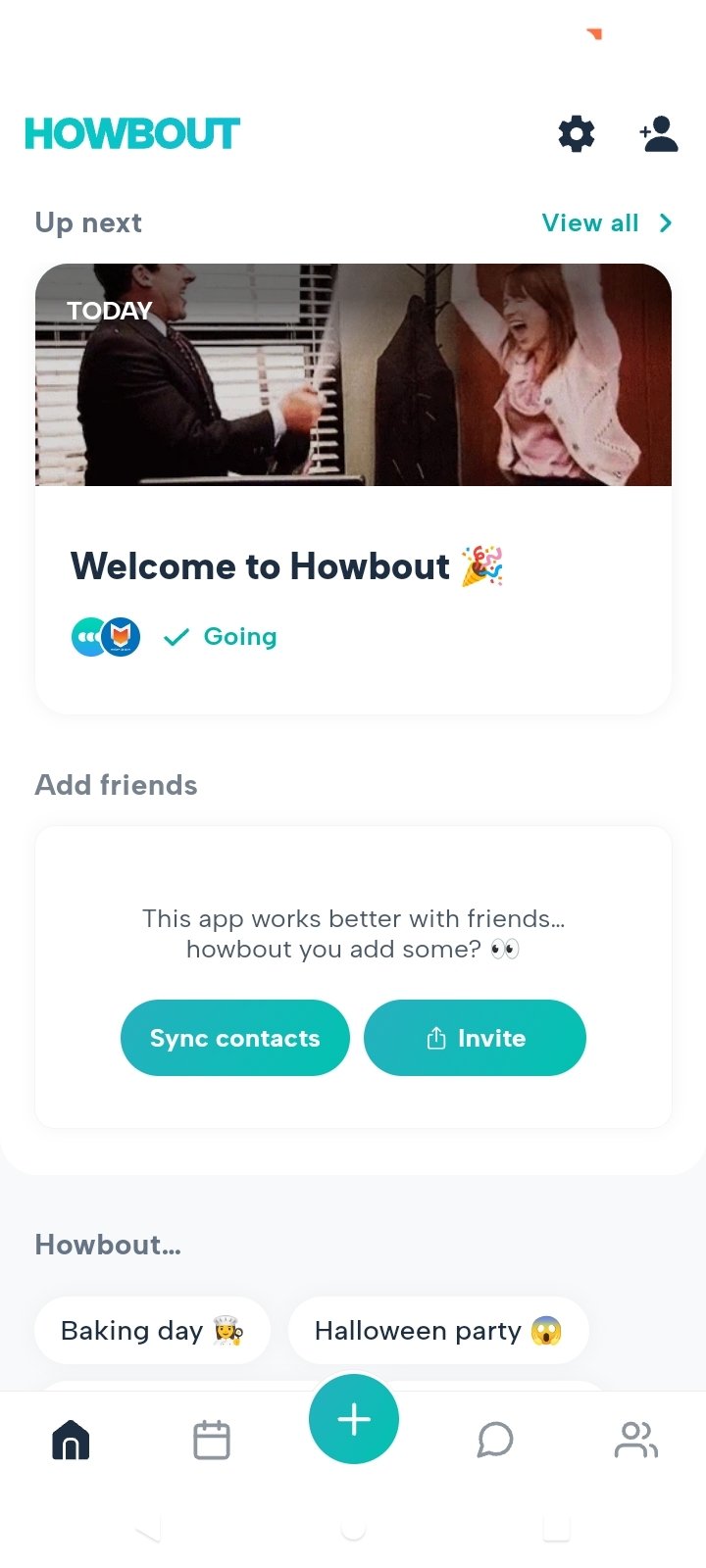Open the settings gear

point(577,133)
